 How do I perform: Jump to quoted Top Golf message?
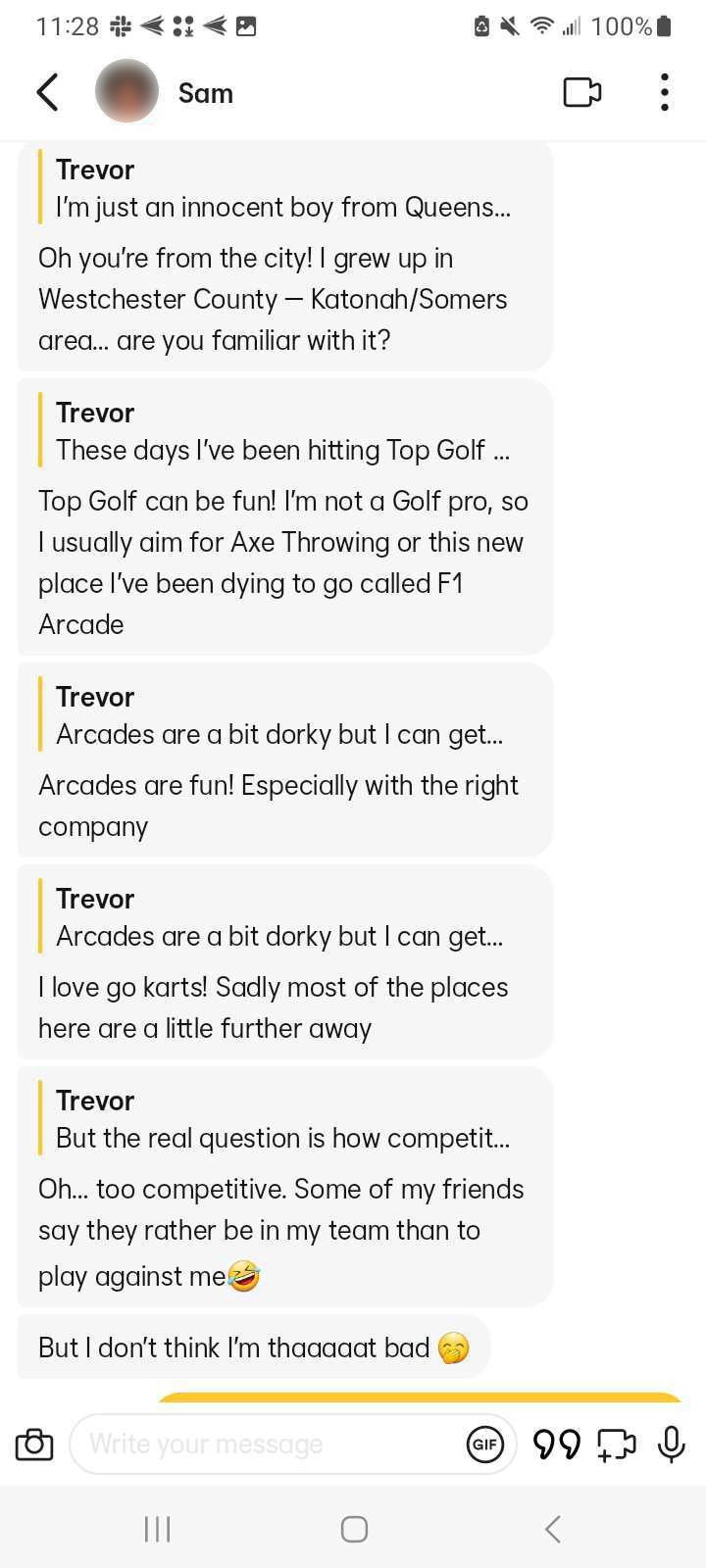pos(283,431)
